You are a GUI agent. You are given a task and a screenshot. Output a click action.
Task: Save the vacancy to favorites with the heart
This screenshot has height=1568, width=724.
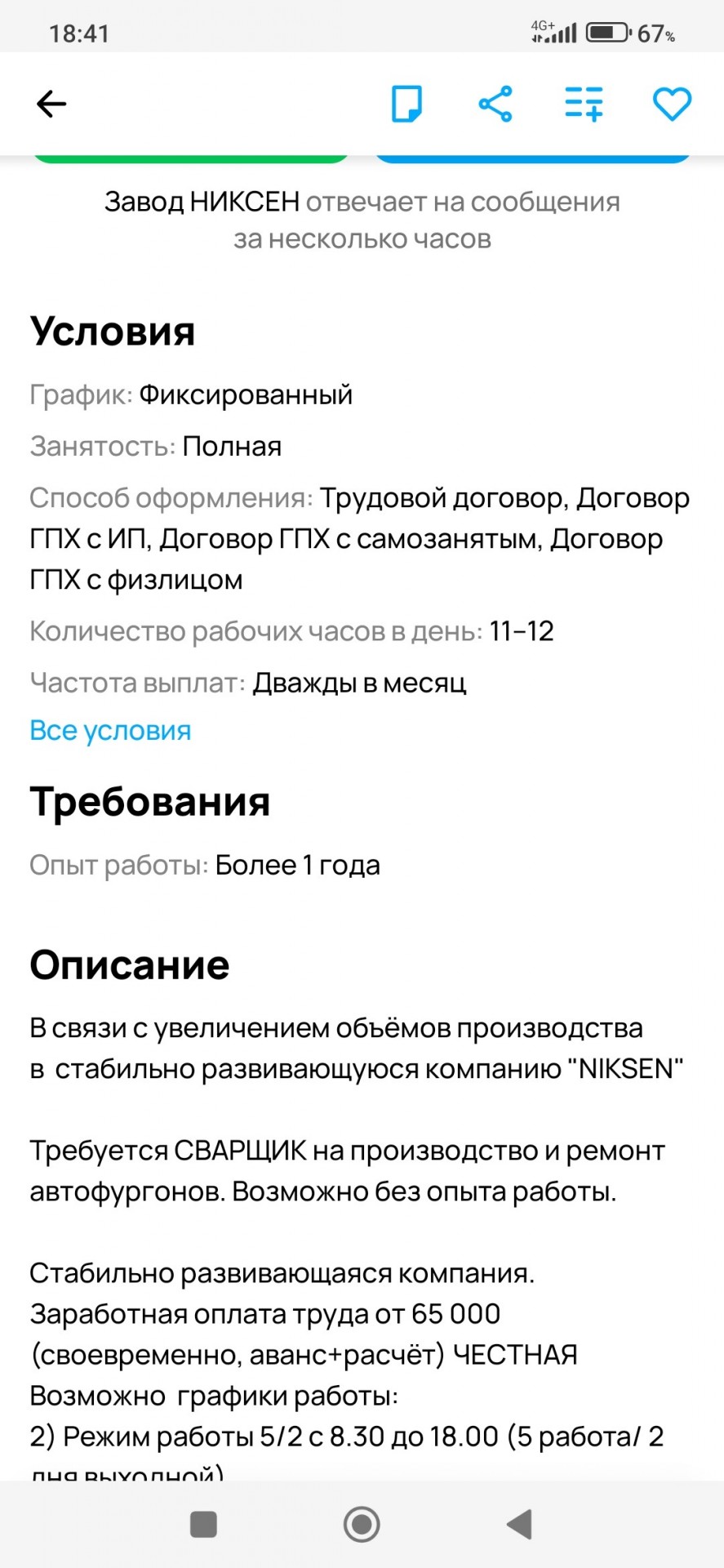click(673, 104)
